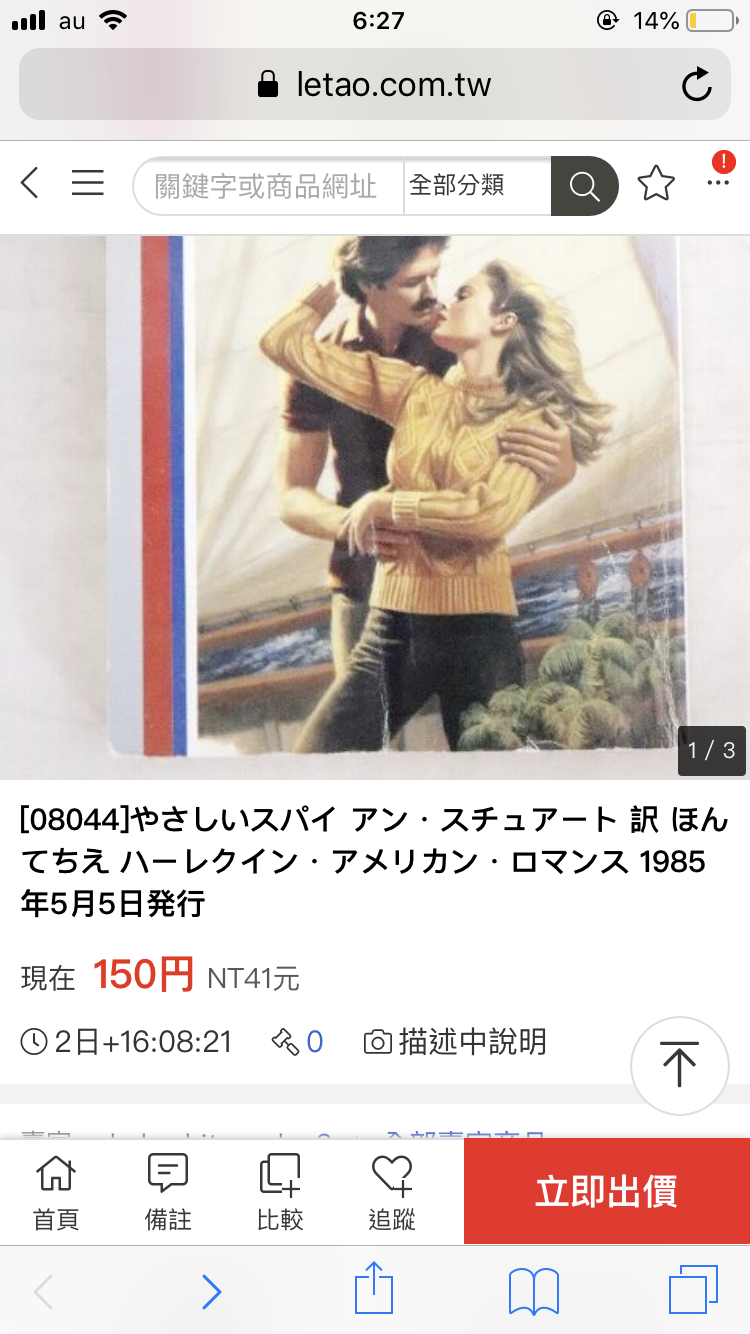Screen dimensions: 750x1334
Task: Add item to 比較 compare list
Action: 280,1191
